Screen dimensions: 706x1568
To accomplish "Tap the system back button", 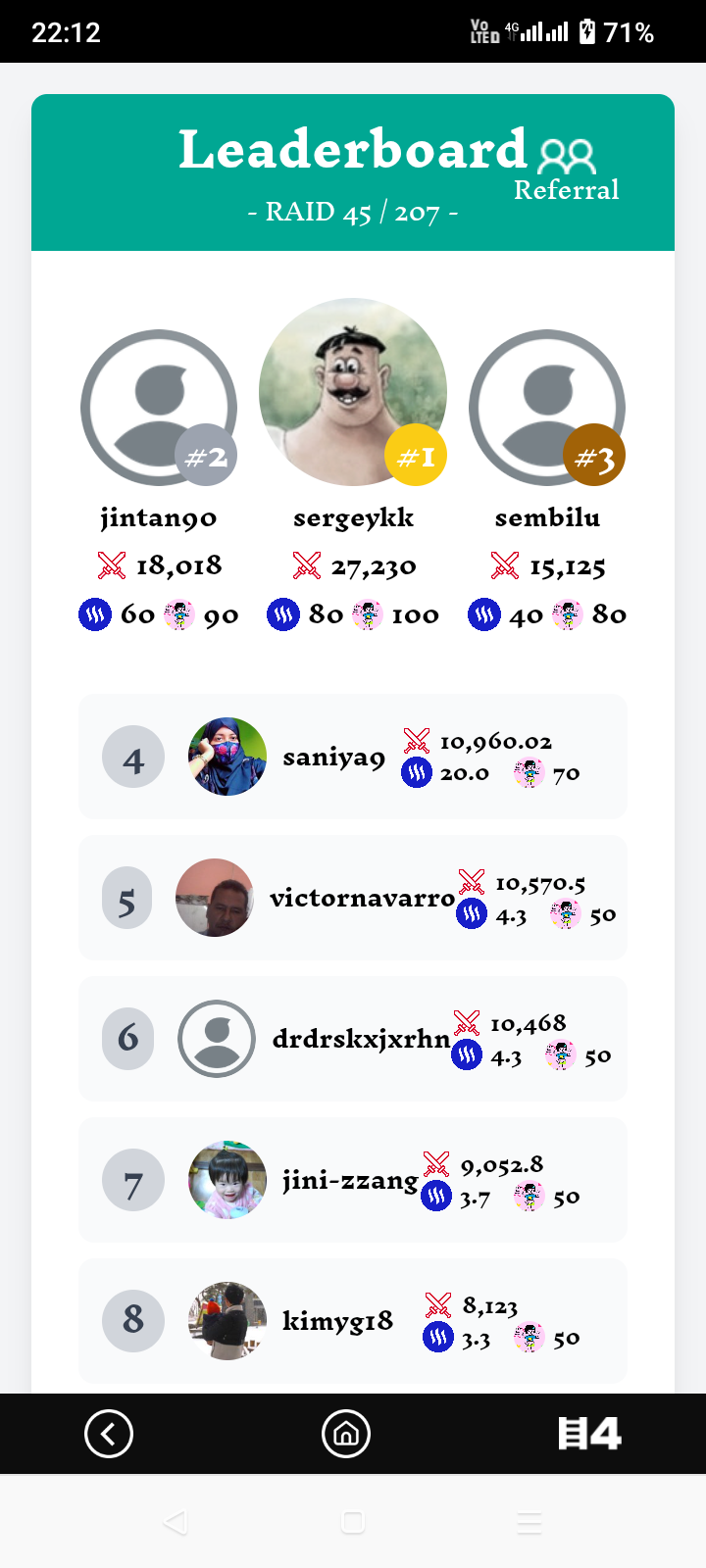I will [x=176, y=1522].
